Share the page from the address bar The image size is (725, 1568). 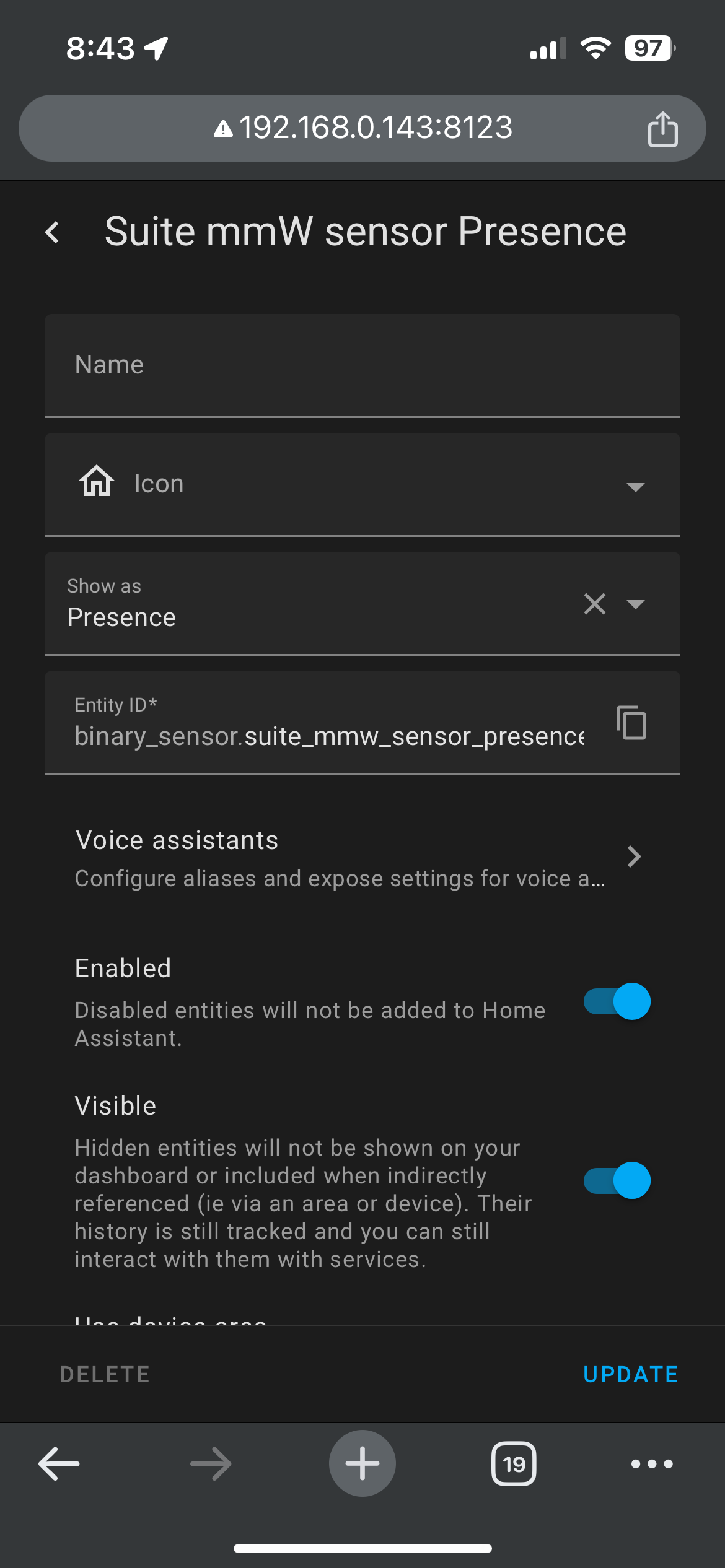point(662,129)
